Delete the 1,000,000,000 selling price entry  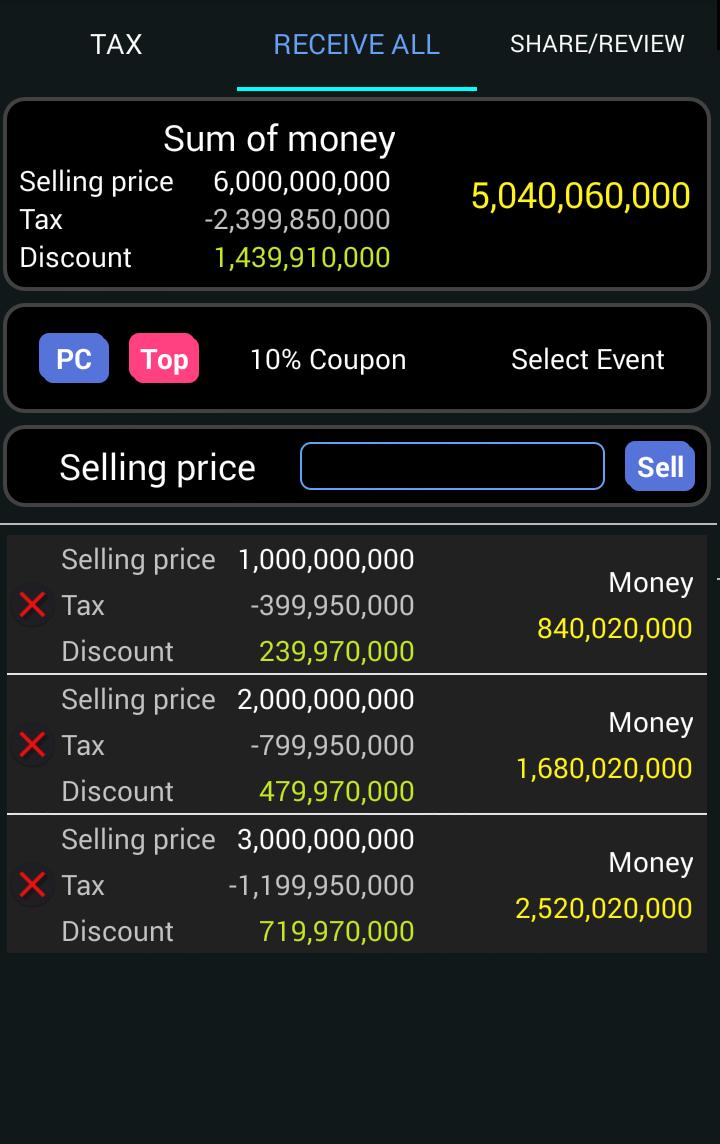click(x=30, y=605)
